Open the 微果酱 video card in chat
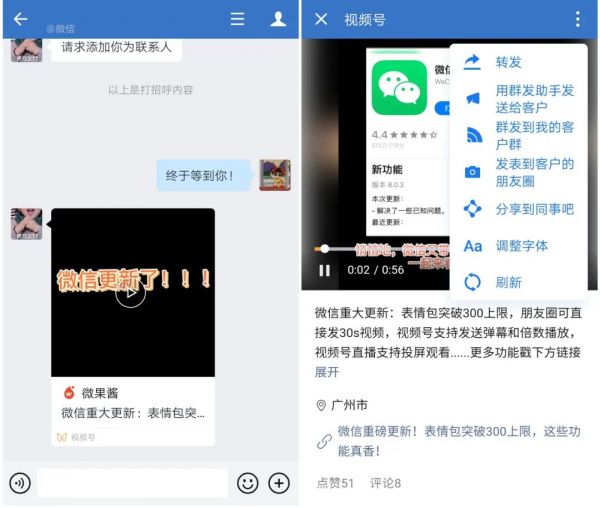The image size is (600, 508). (x=133, y=326)
